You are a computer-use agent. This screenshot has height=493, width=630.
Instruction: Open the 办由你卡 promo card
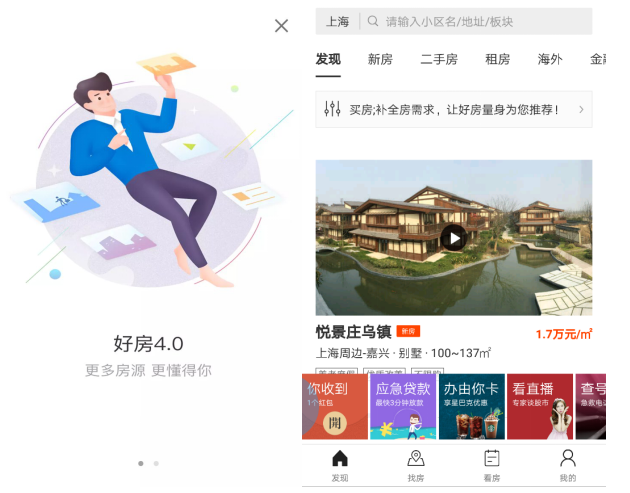coord(471,406)
